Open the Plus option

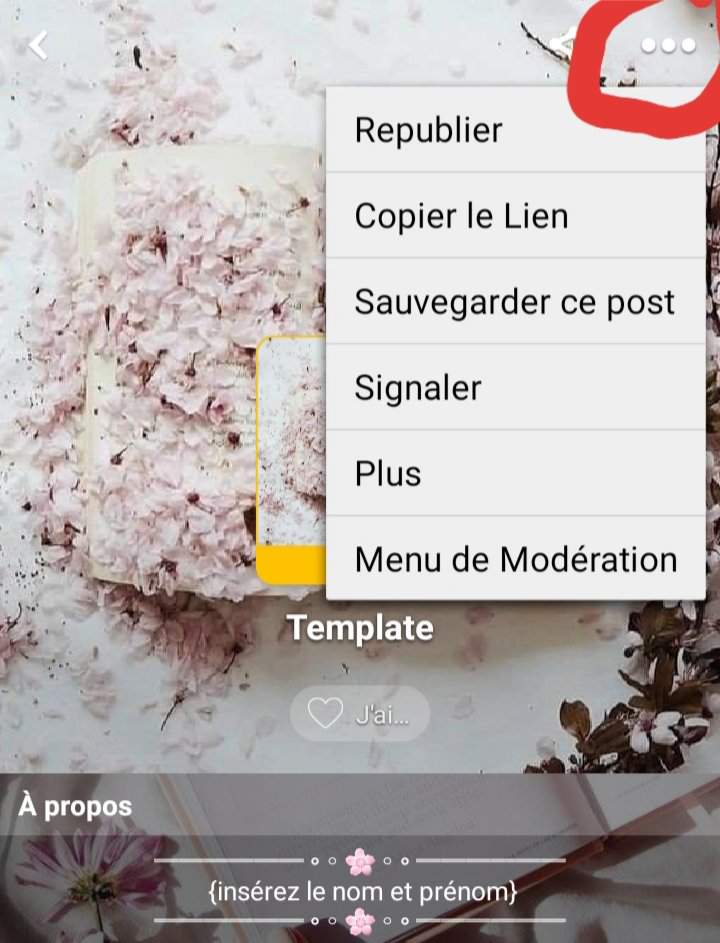coord(515,474)
